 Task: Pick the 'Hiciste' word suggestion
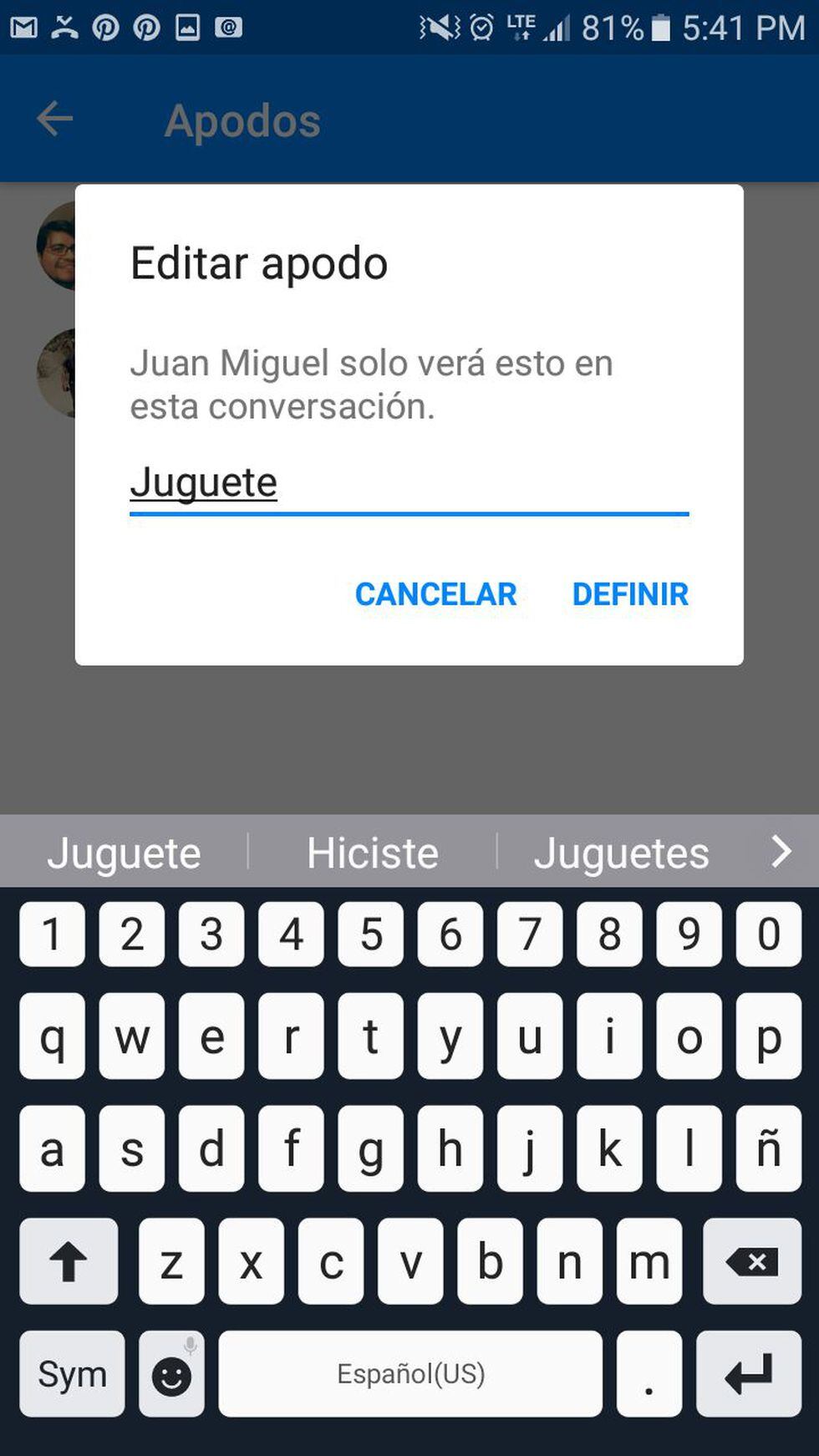point(373,853)
